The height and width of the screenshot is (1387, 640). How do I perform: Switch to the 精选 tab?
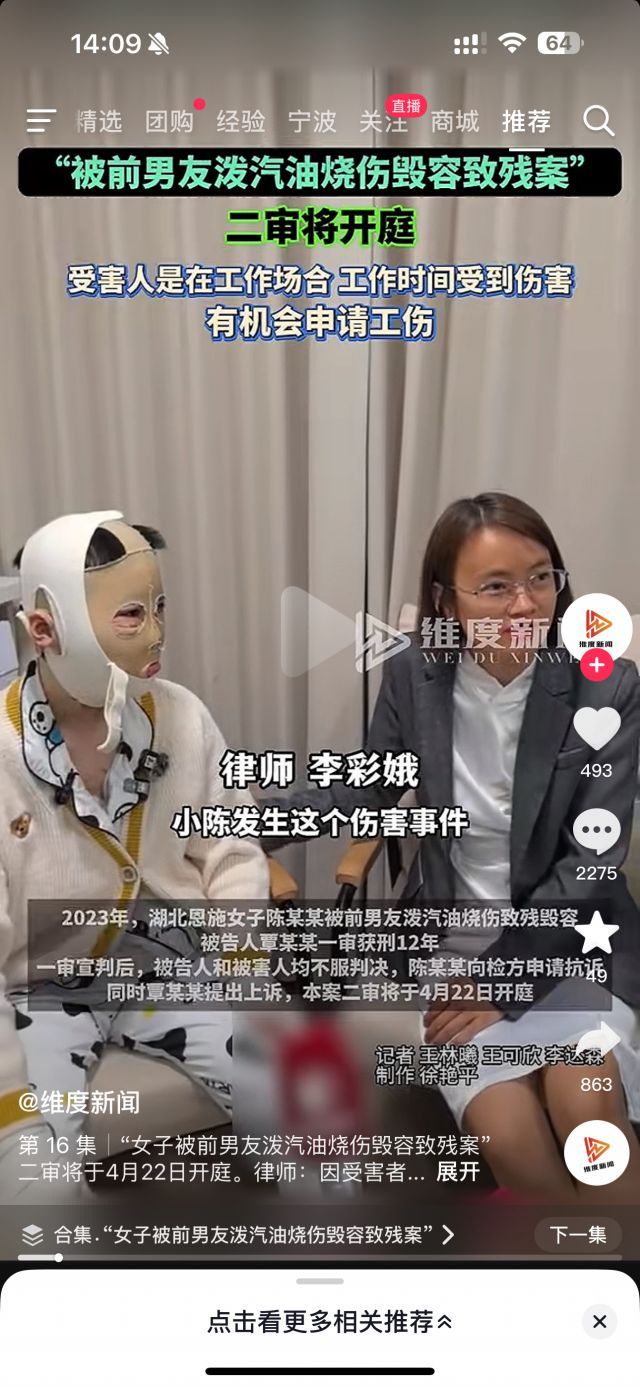99,122
